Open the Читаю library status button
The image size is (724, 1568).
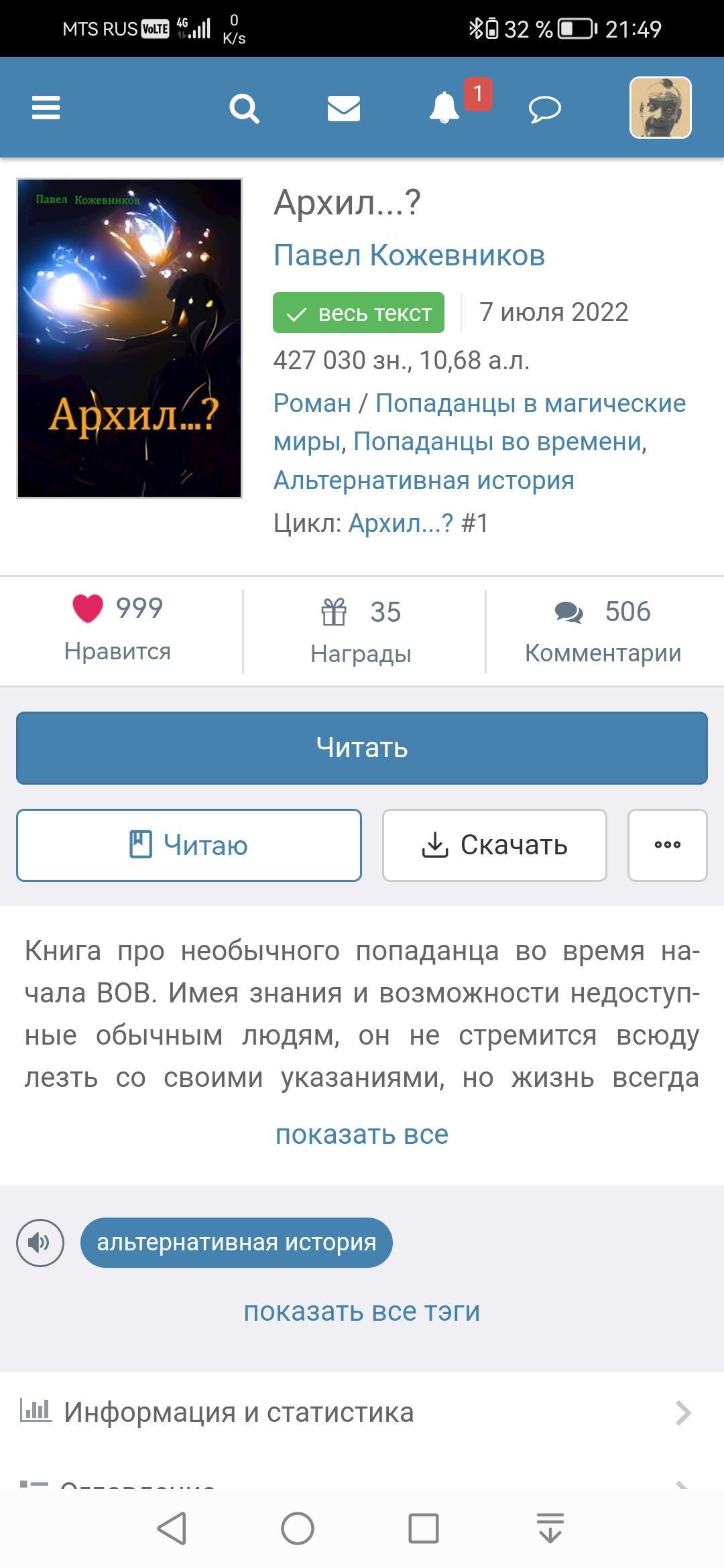coord(189,845)
